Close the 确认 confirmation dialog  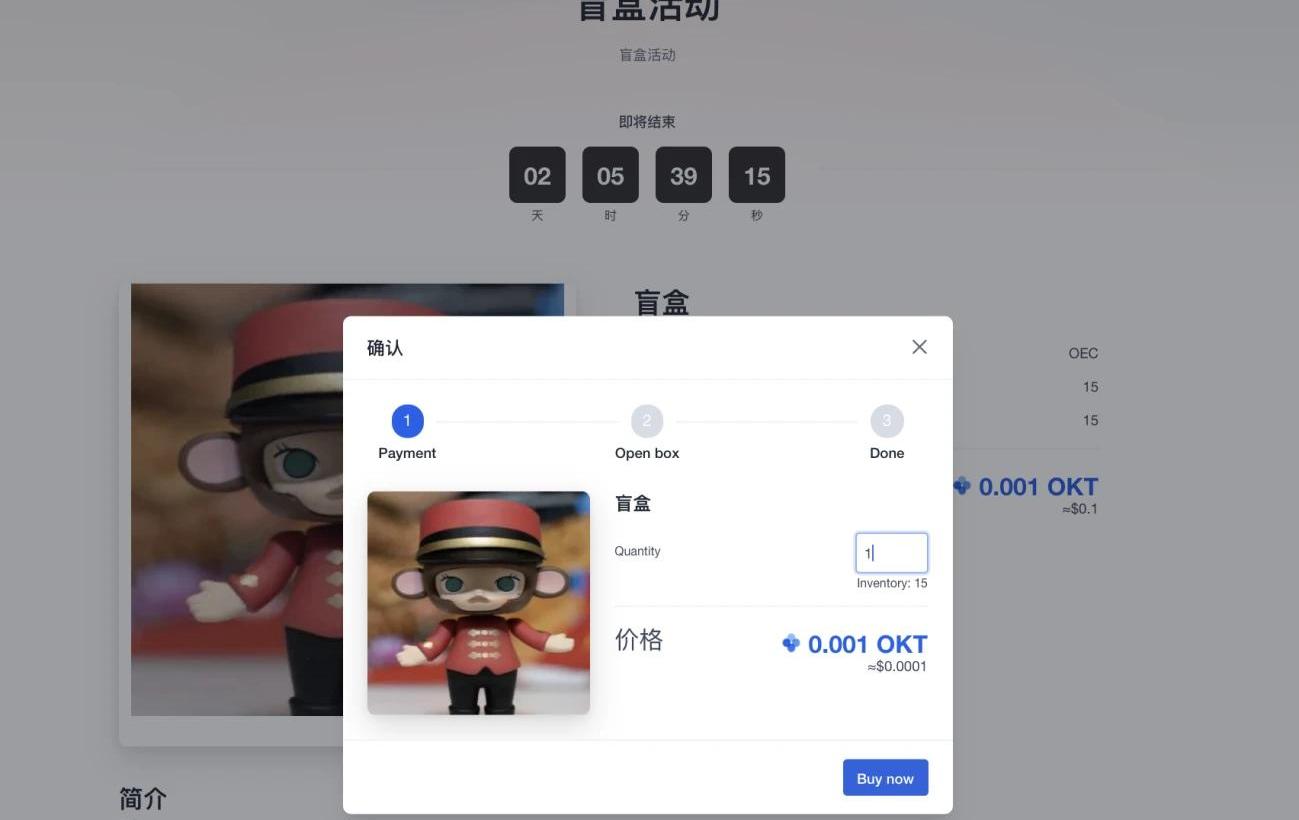(919, 347)
